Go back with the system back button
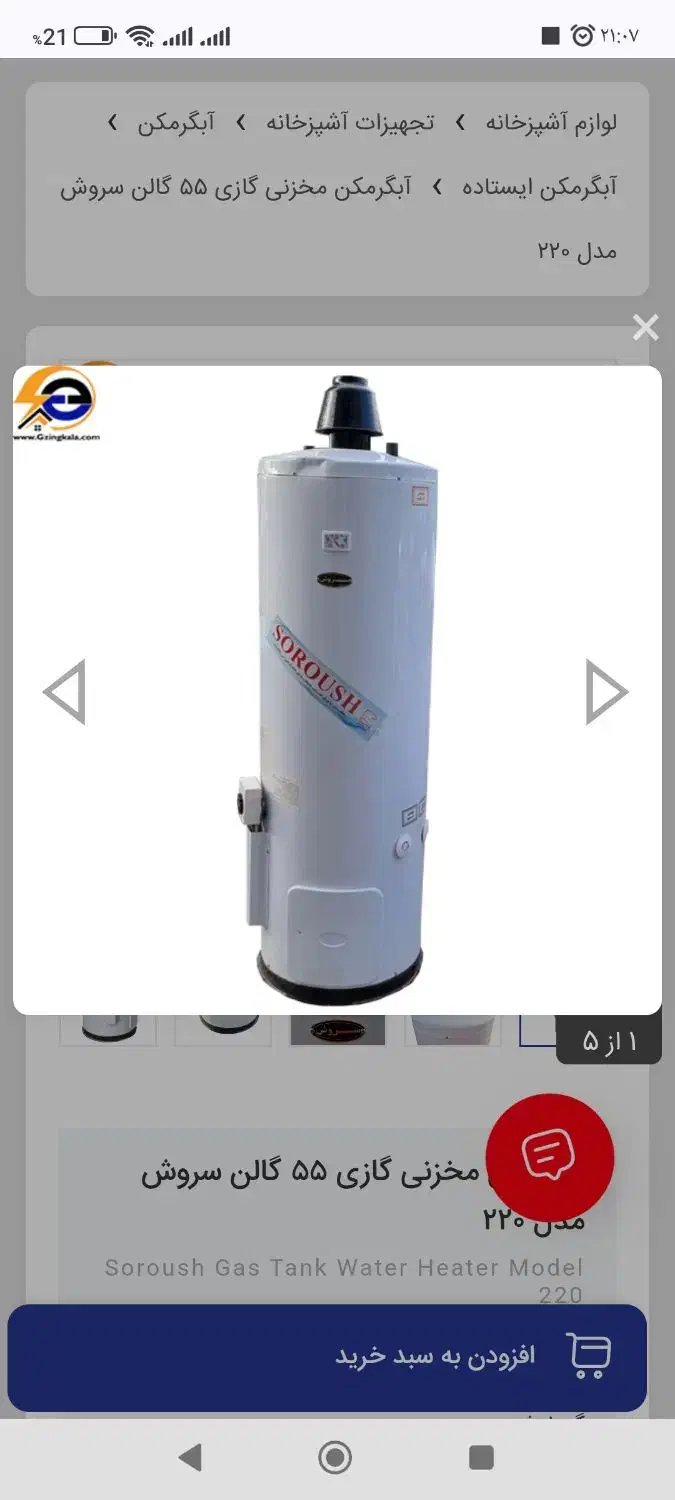The image size is (675, 1500). point(189,1458)
